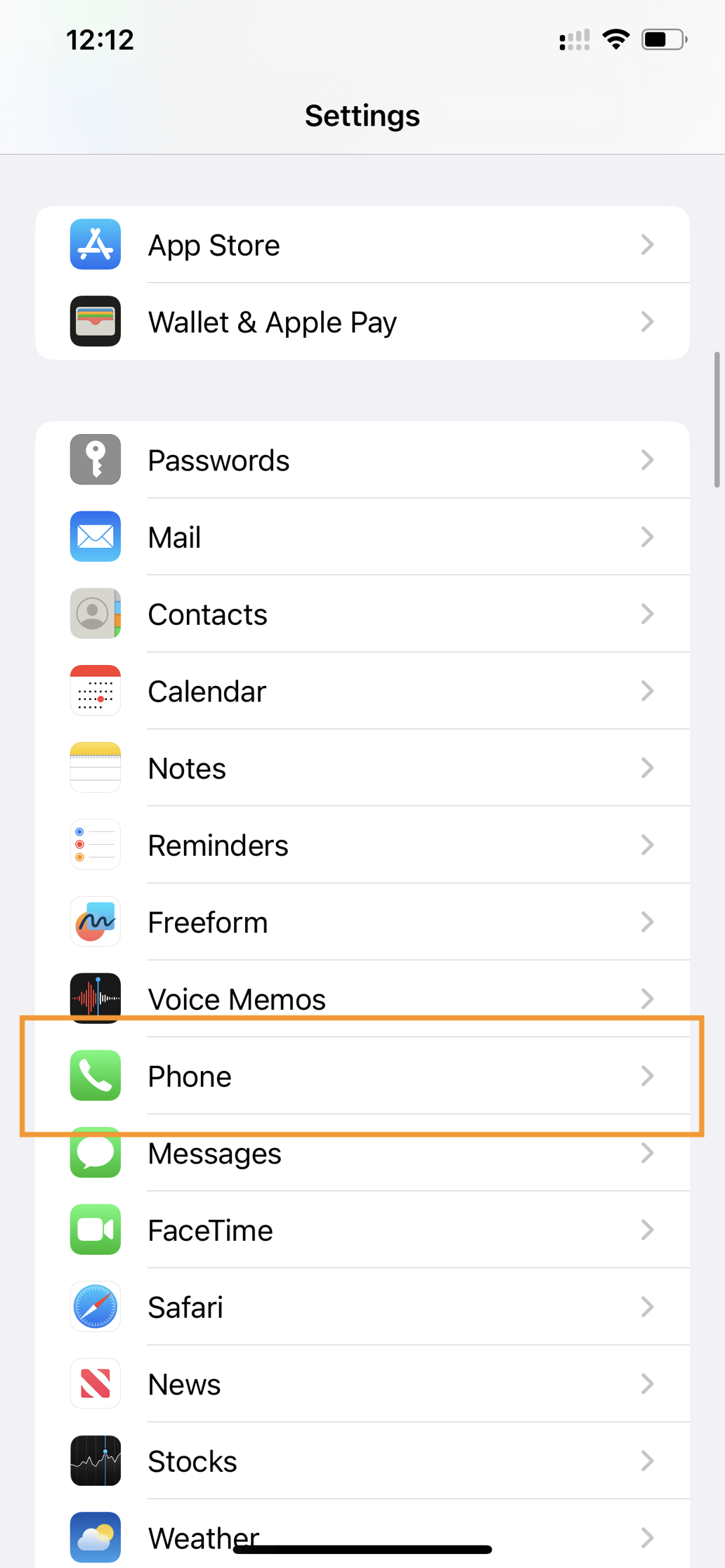Expand the Calendar settings chevron
Viewport: 725px width, 1568px height.
pyautogui.click(x=647, y=691)
